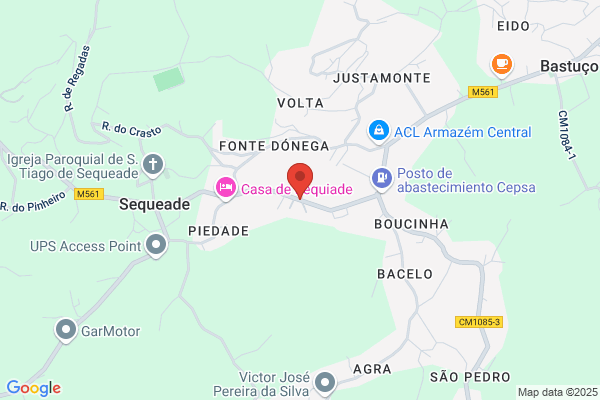This screenshot has height=400, width=600.
Task: Tap the red location pin marker
Action: tap(300, 180)
